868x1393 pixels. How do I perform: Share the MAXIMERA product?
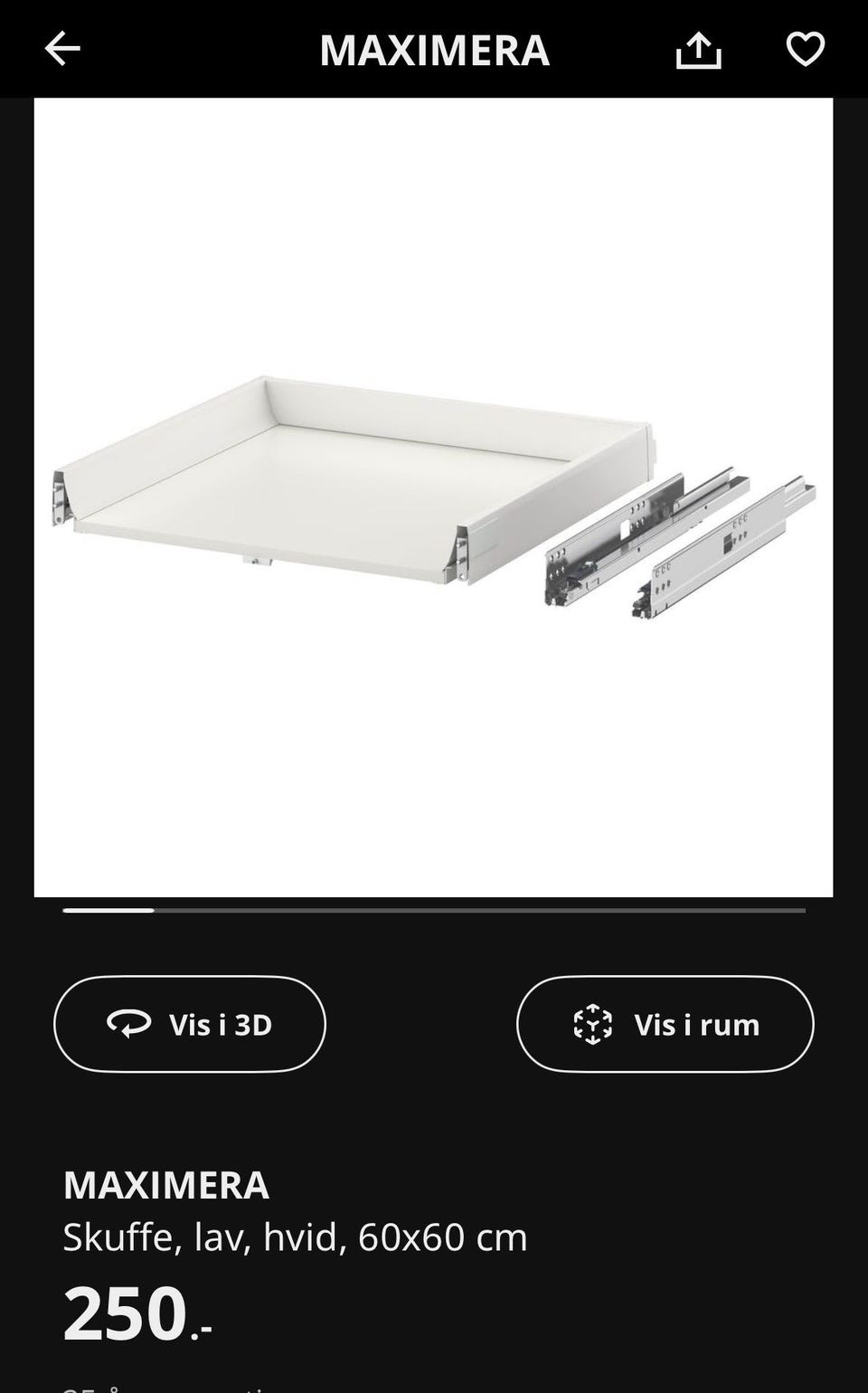(x=698, y=50)
